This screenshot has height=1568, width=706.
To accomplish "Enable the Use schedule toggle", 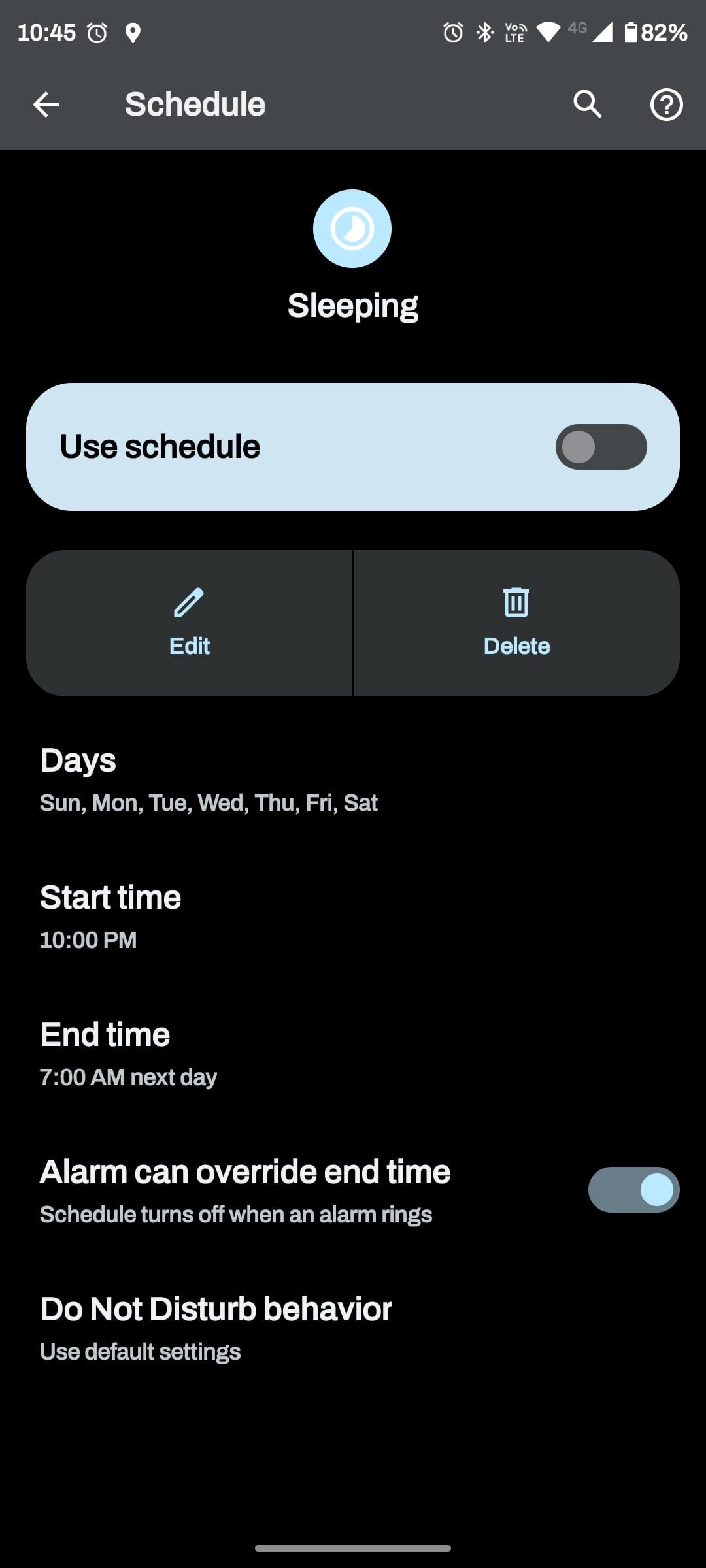I will pyautogui.click(x=601, y=446).
